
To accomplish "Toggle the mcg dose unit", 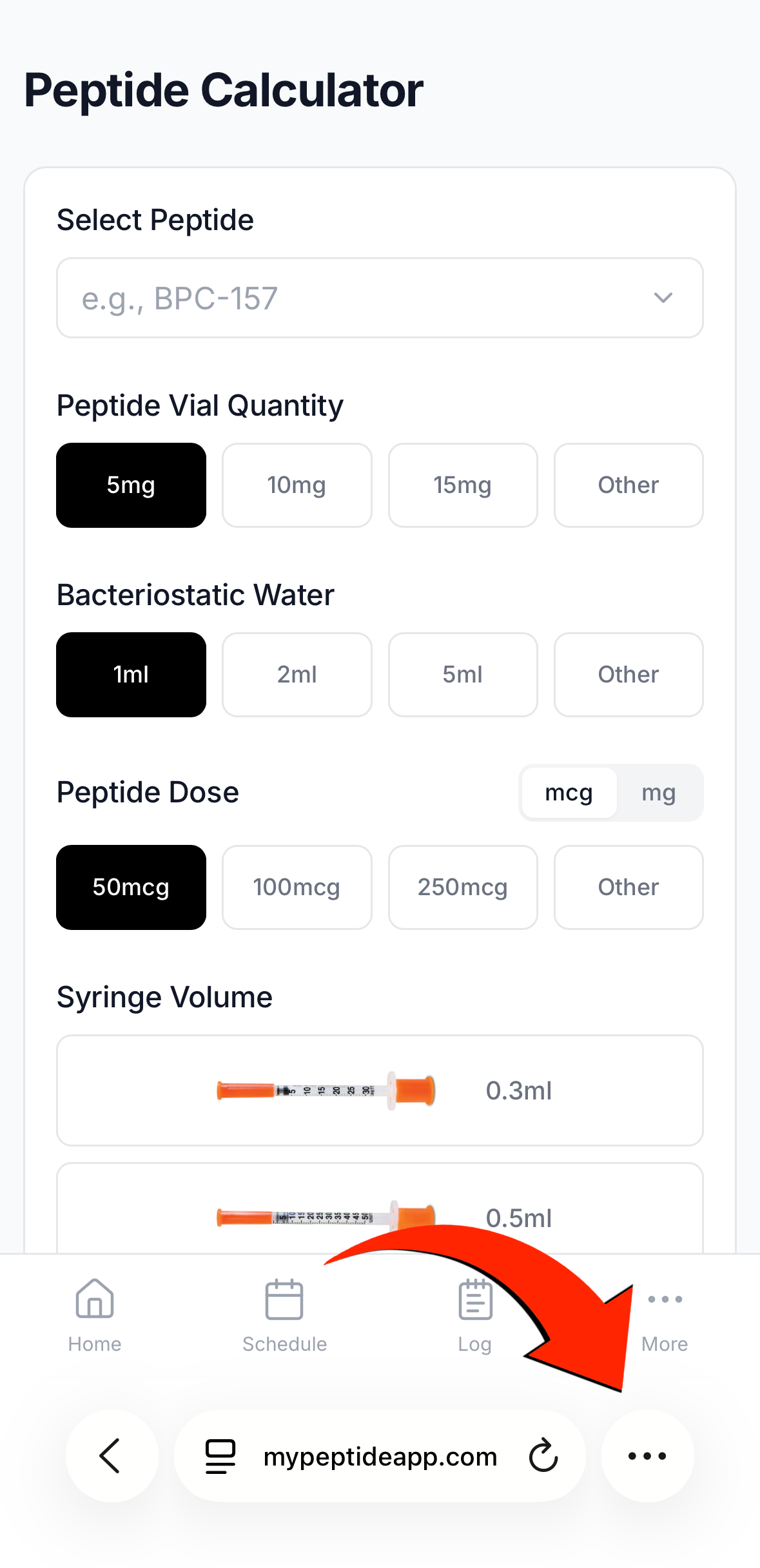I will (x=569, y=793).
